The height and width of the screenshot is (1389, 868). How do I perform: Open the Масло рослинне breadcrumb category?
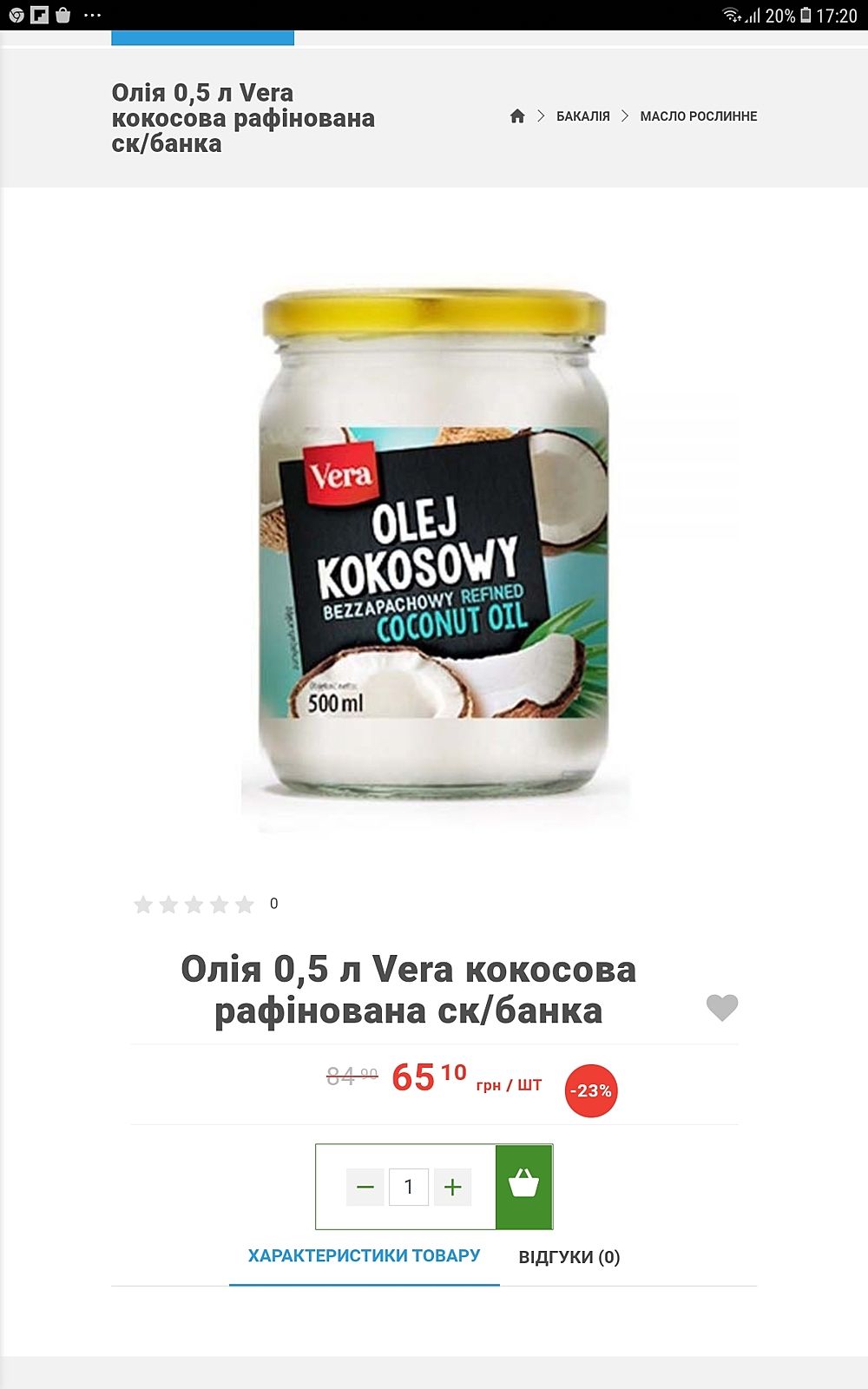click(698, 116)
